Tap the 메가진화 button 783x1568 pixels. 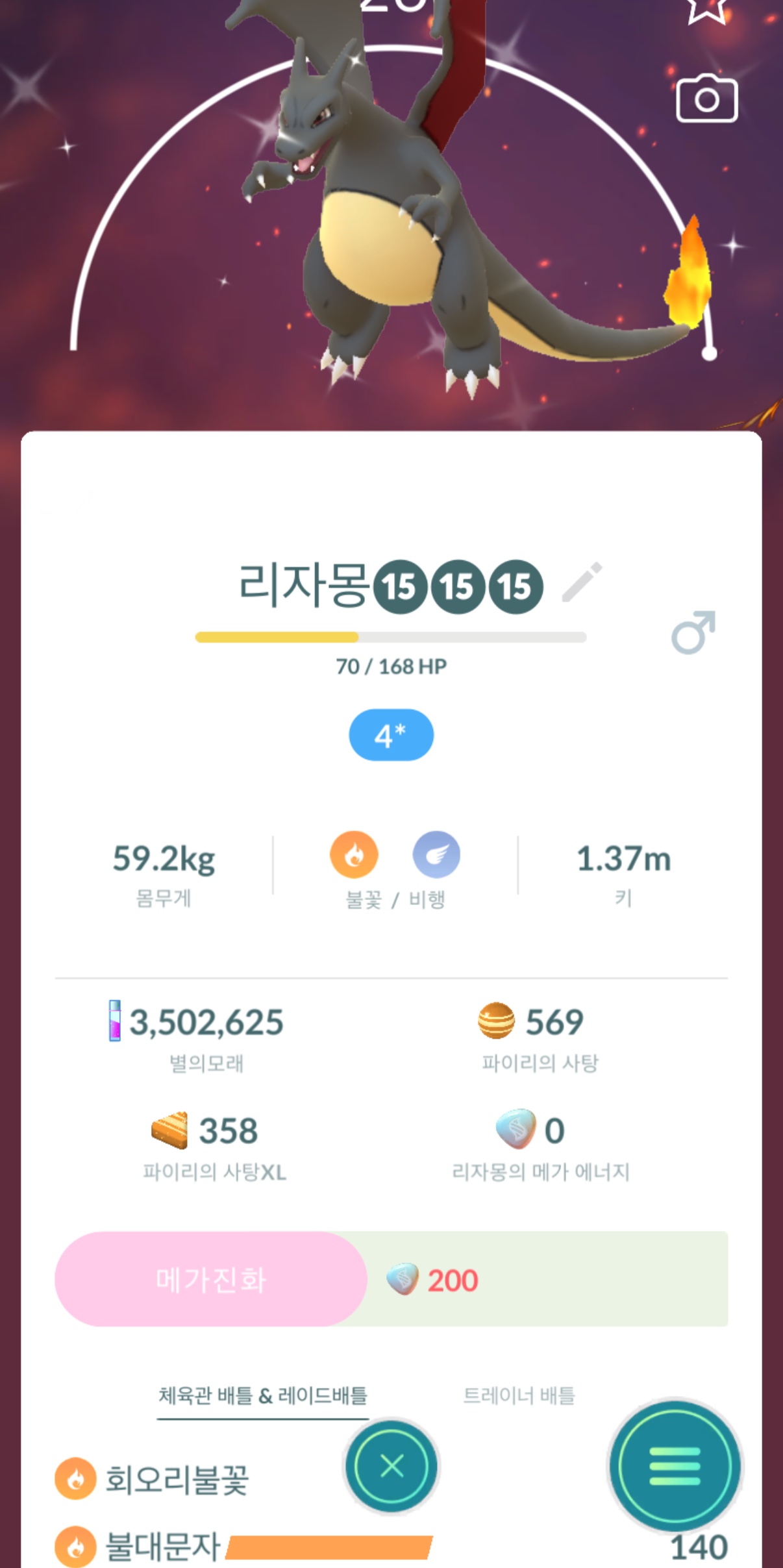point(211,1280)
